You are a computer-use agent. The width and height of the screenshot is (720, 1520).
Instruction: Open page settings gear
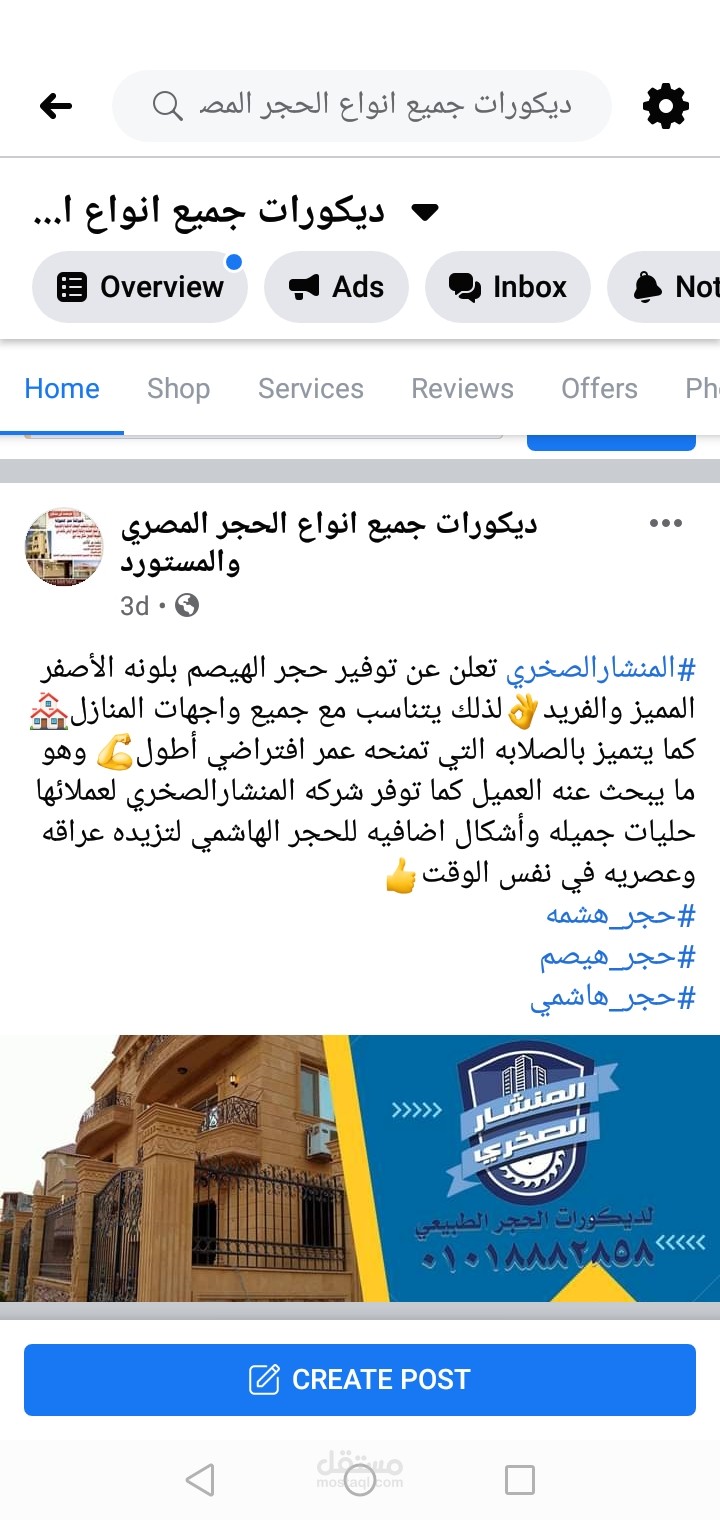coord(666,106)
